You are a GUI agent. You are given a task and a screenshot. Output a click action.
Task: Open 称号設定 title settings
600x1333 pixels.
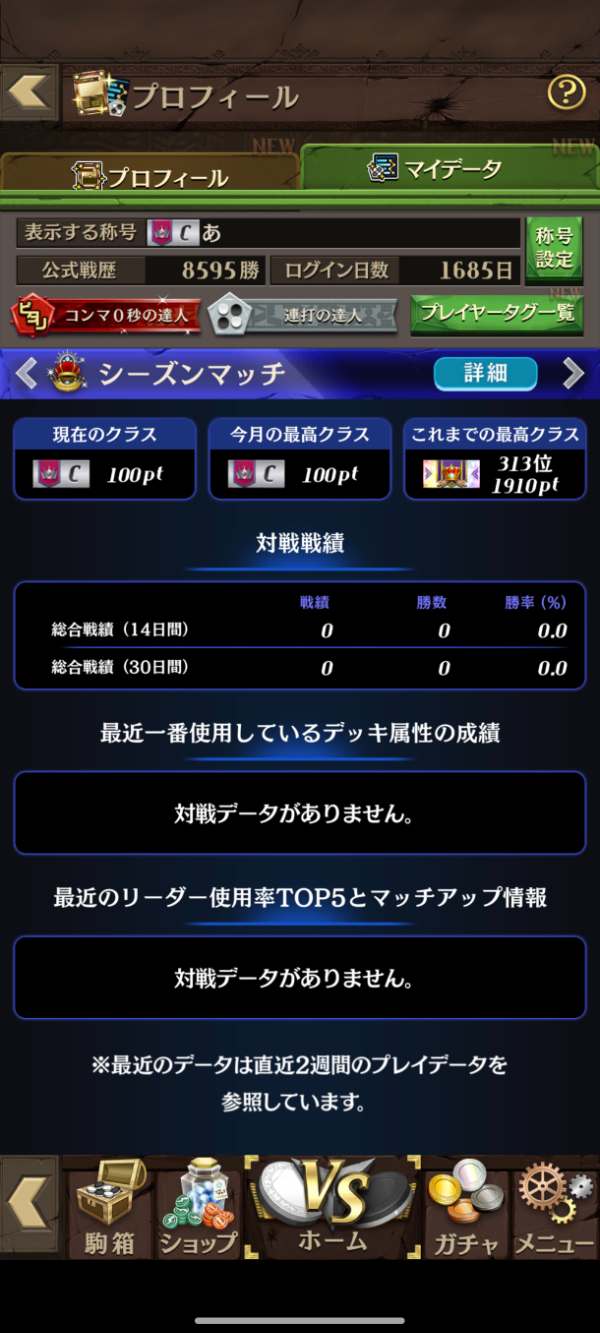pyautogui.click(x=553, y=250)
